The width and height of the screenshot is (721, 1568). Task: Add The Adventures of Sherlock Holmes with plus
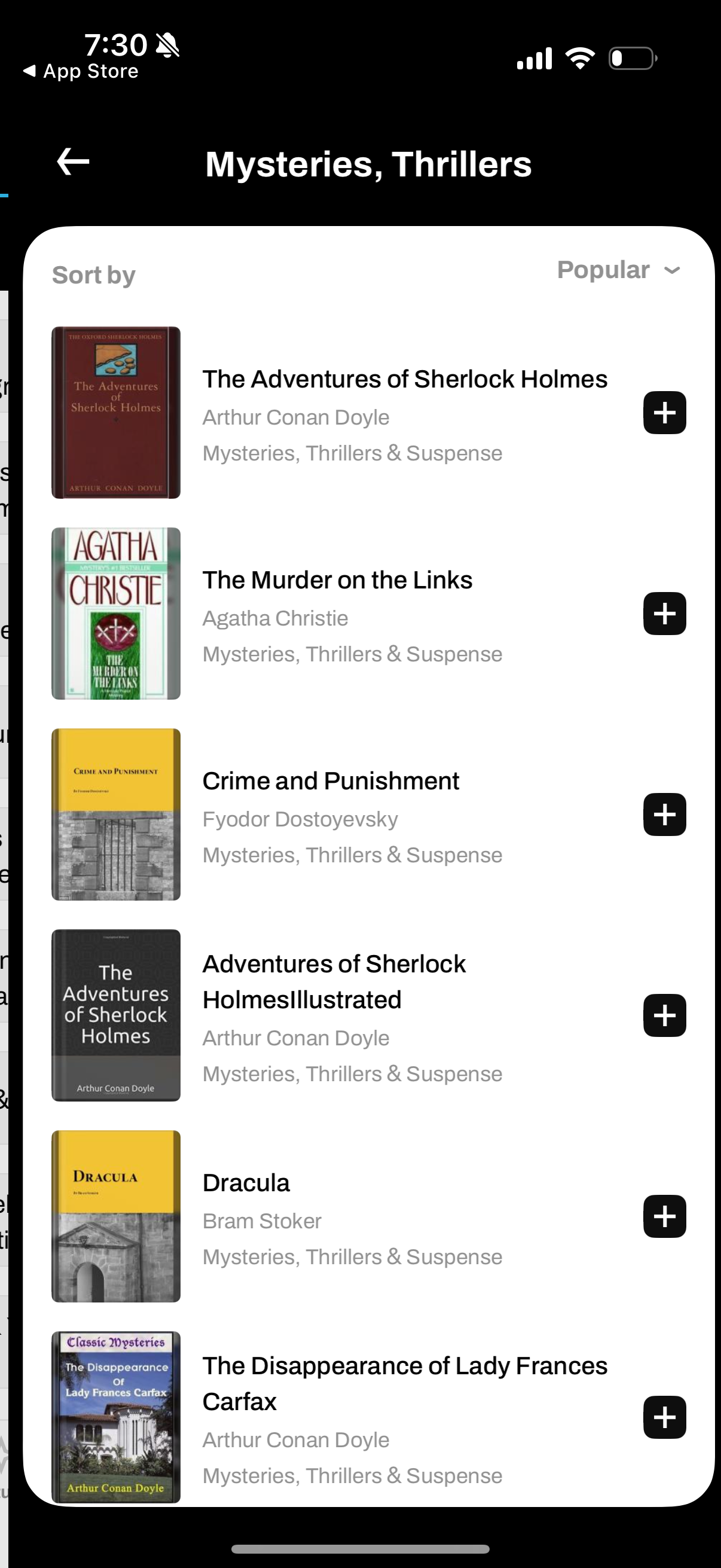coord(664,413)
